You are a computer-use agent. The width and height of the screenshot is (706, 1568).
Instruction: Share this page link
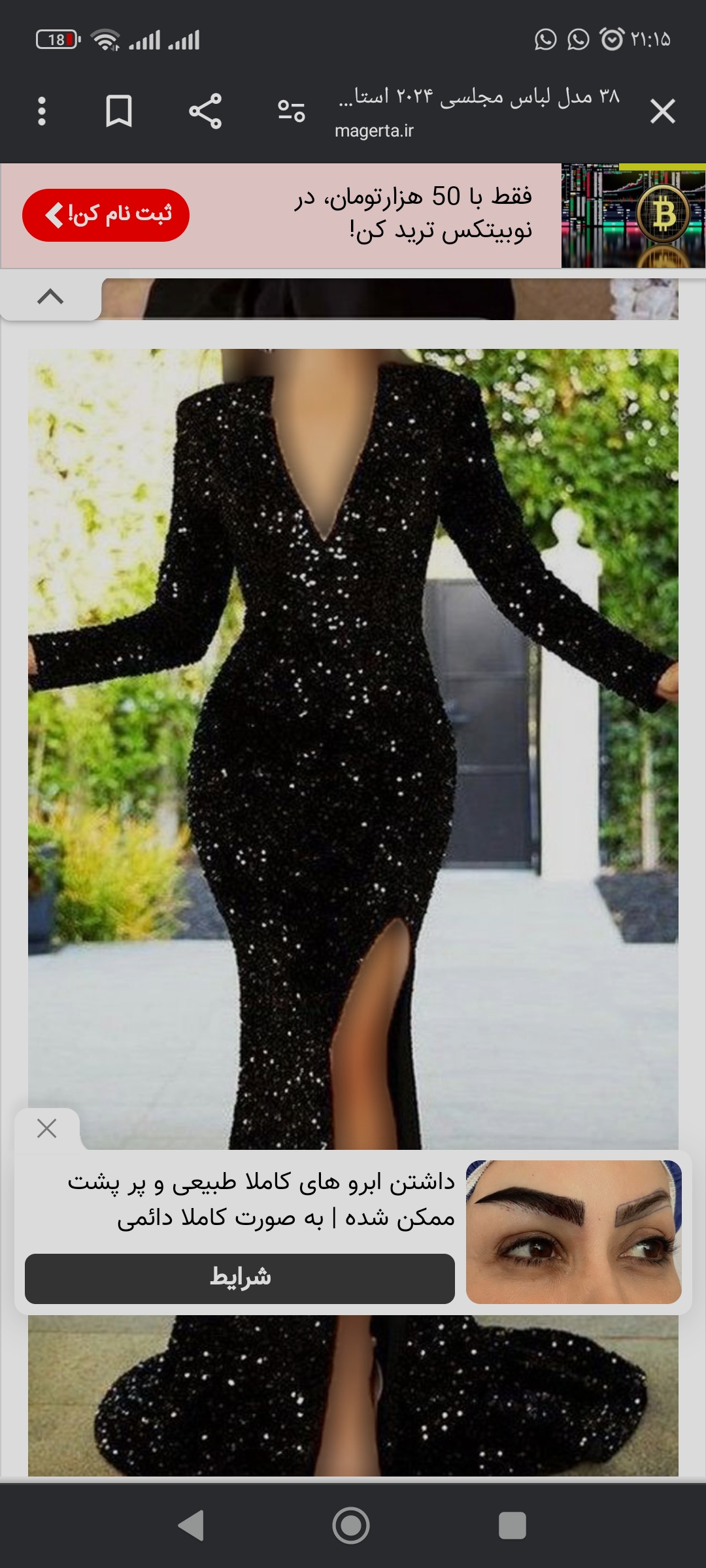205,111
